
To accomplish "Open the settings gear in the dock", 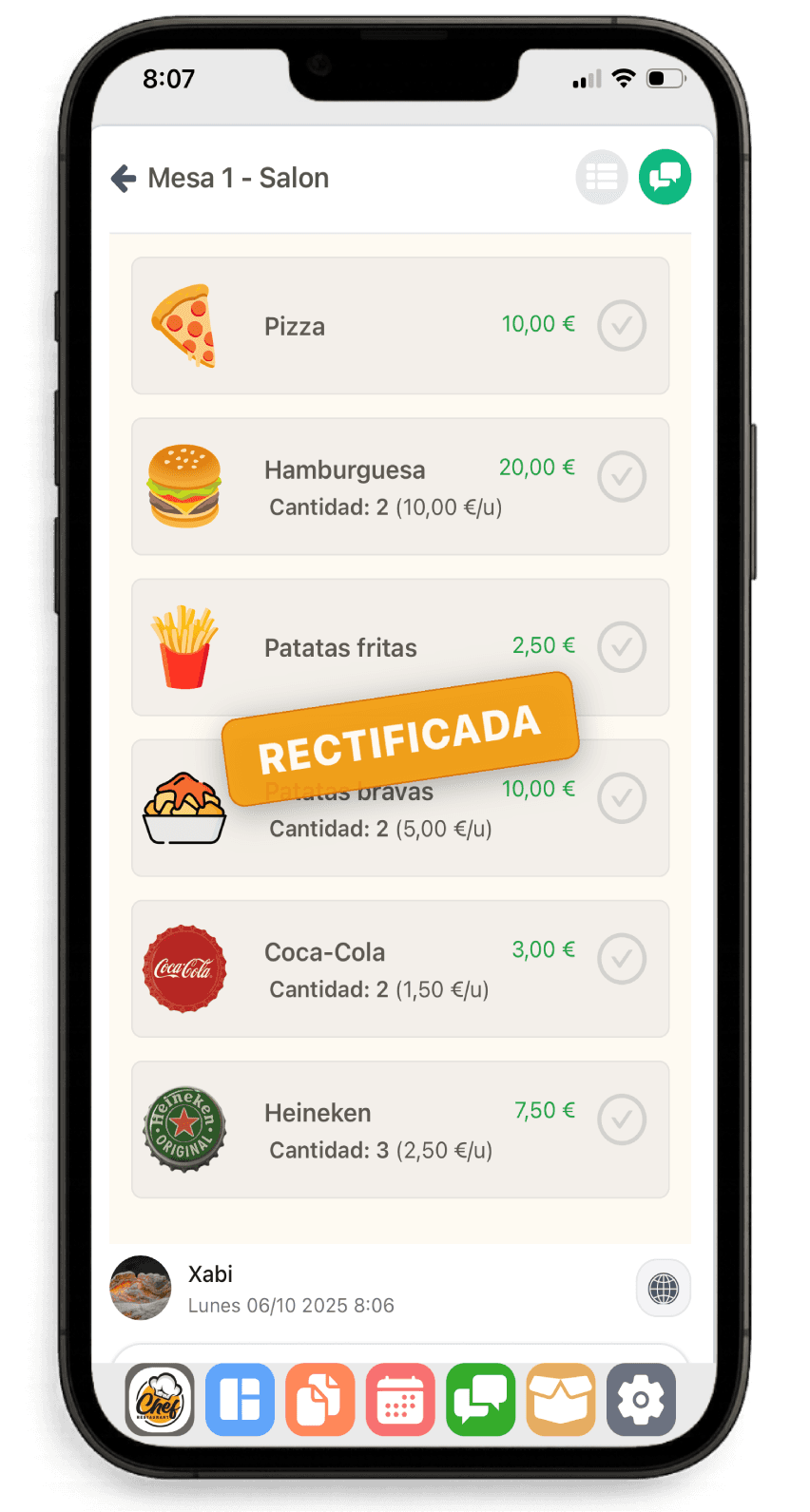I will [641, 1399].
